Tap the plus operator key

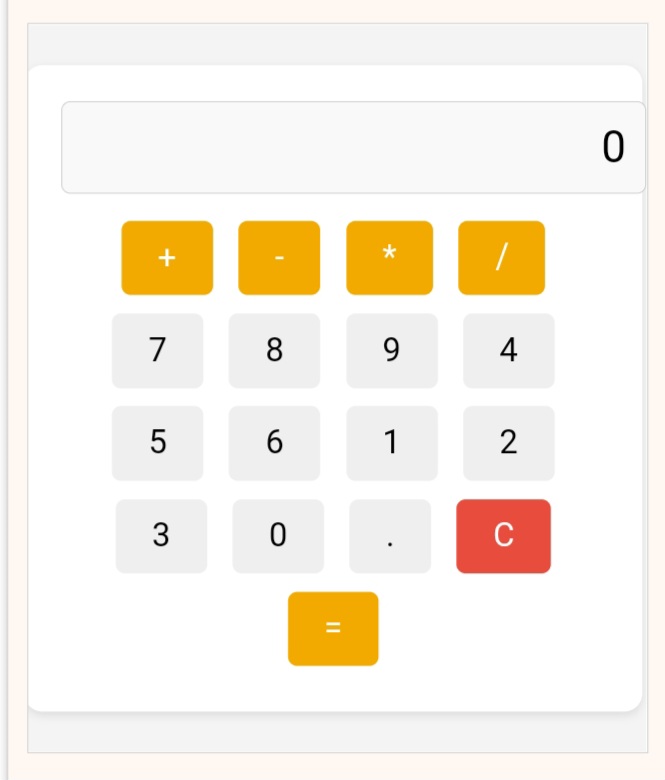coord(167,258)
